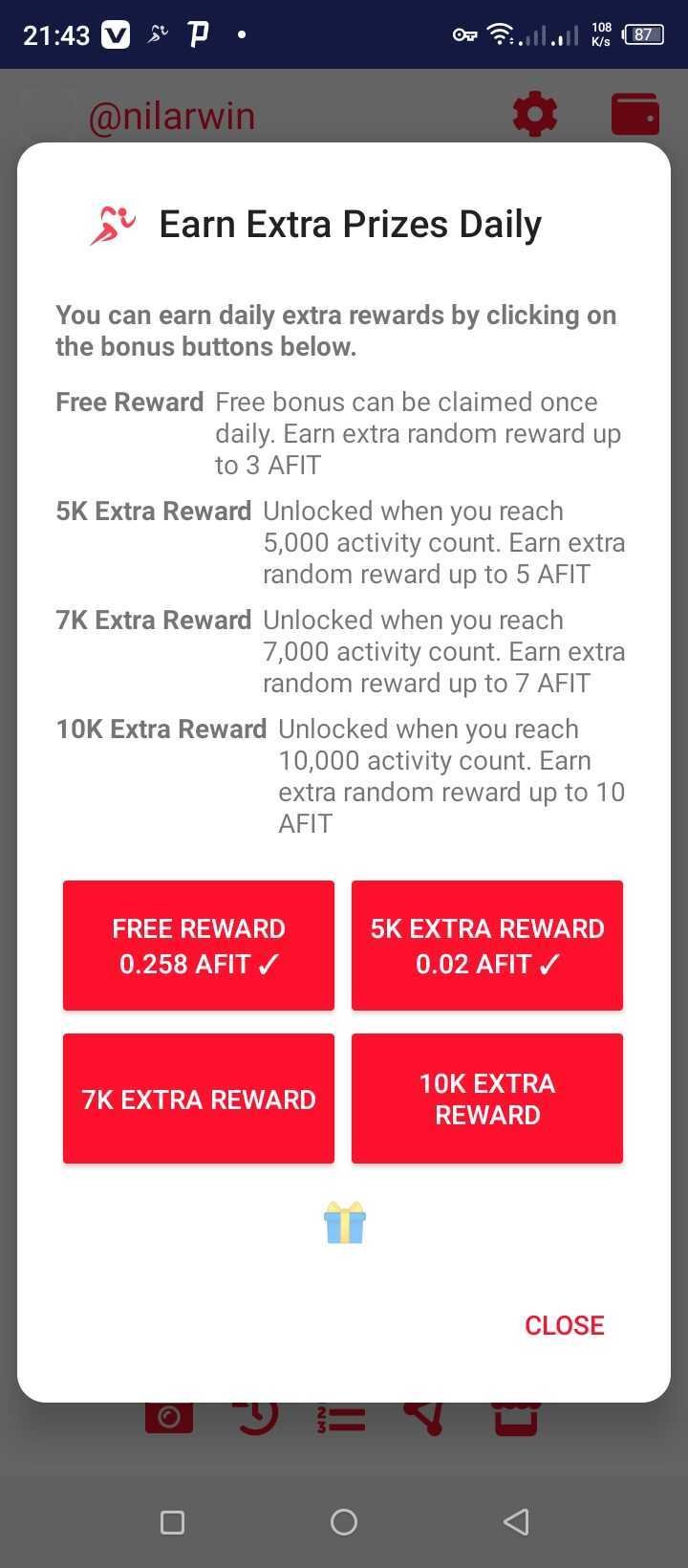Screen dimensions: 688x1568
Task: Claim the 10K Extra Reward
Action: coord(487,1099)
